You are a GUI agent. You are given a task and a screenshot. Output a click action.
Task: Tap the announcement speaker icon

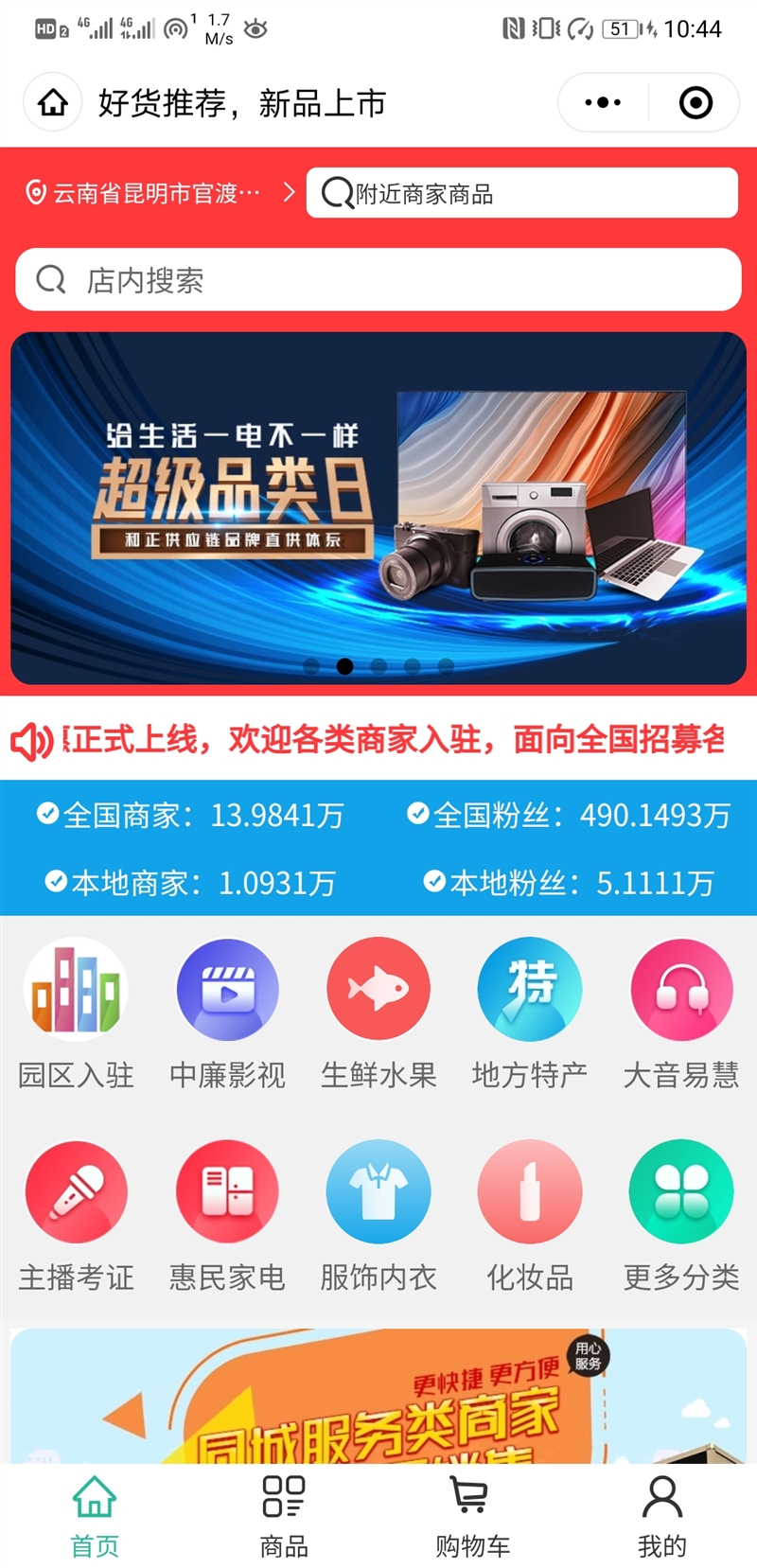(x=35, y=743)
